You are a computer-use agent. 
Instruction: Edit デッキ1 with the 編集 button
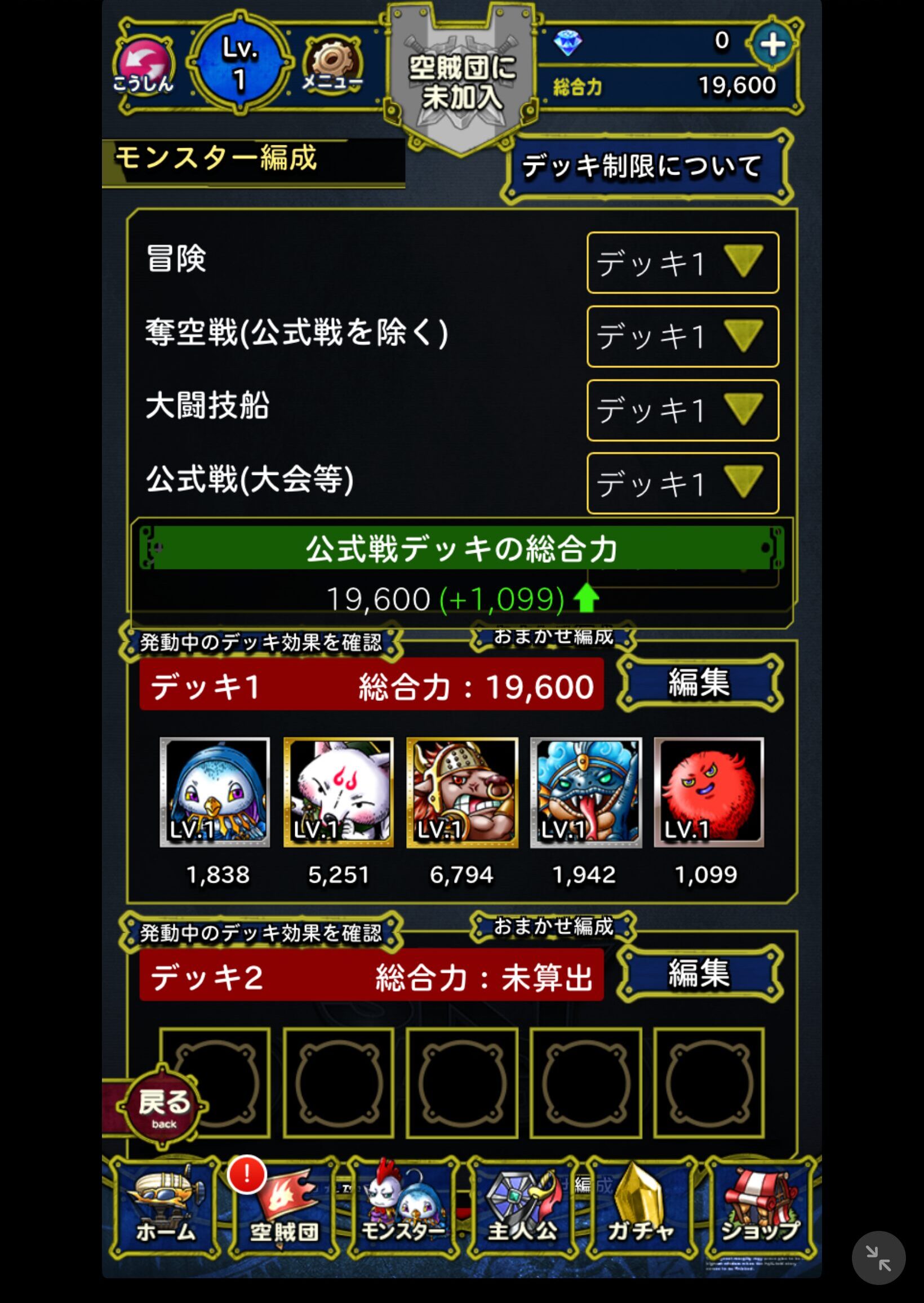coord(699,683)
